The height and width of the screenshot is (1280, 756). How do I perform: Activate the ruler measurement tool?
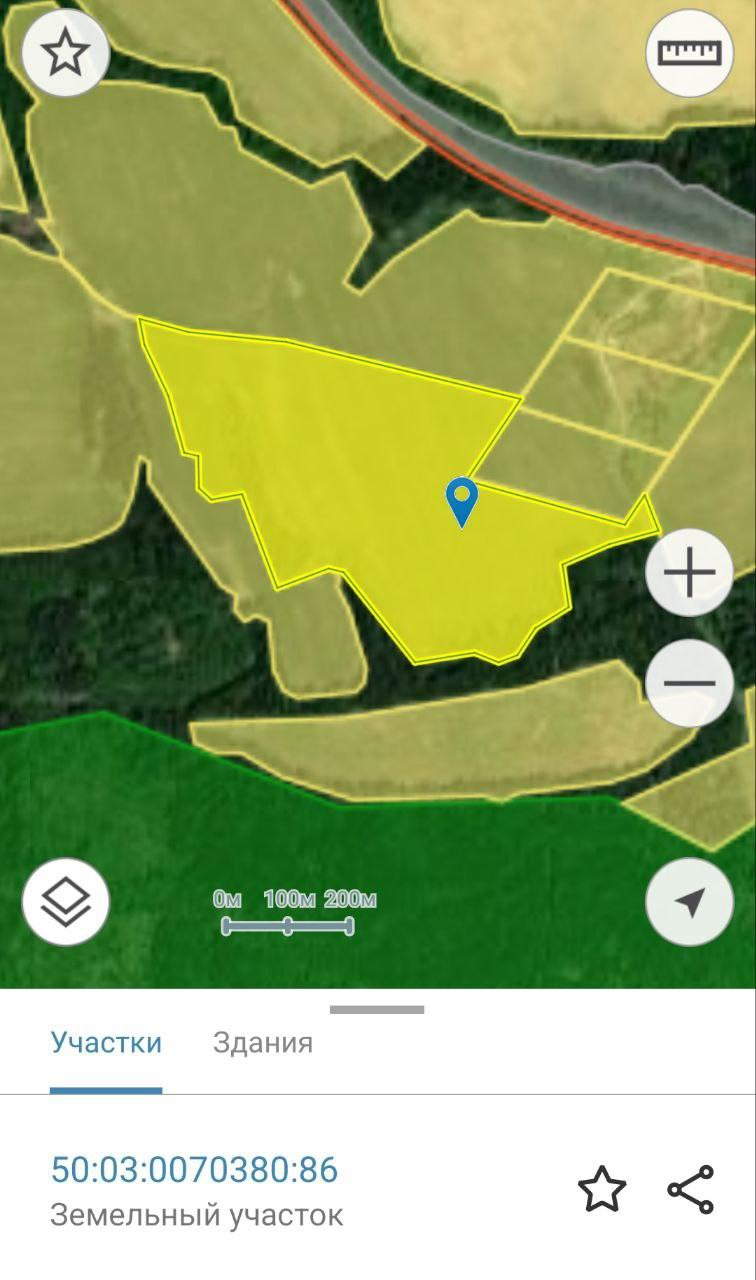(x=689, y=53)
